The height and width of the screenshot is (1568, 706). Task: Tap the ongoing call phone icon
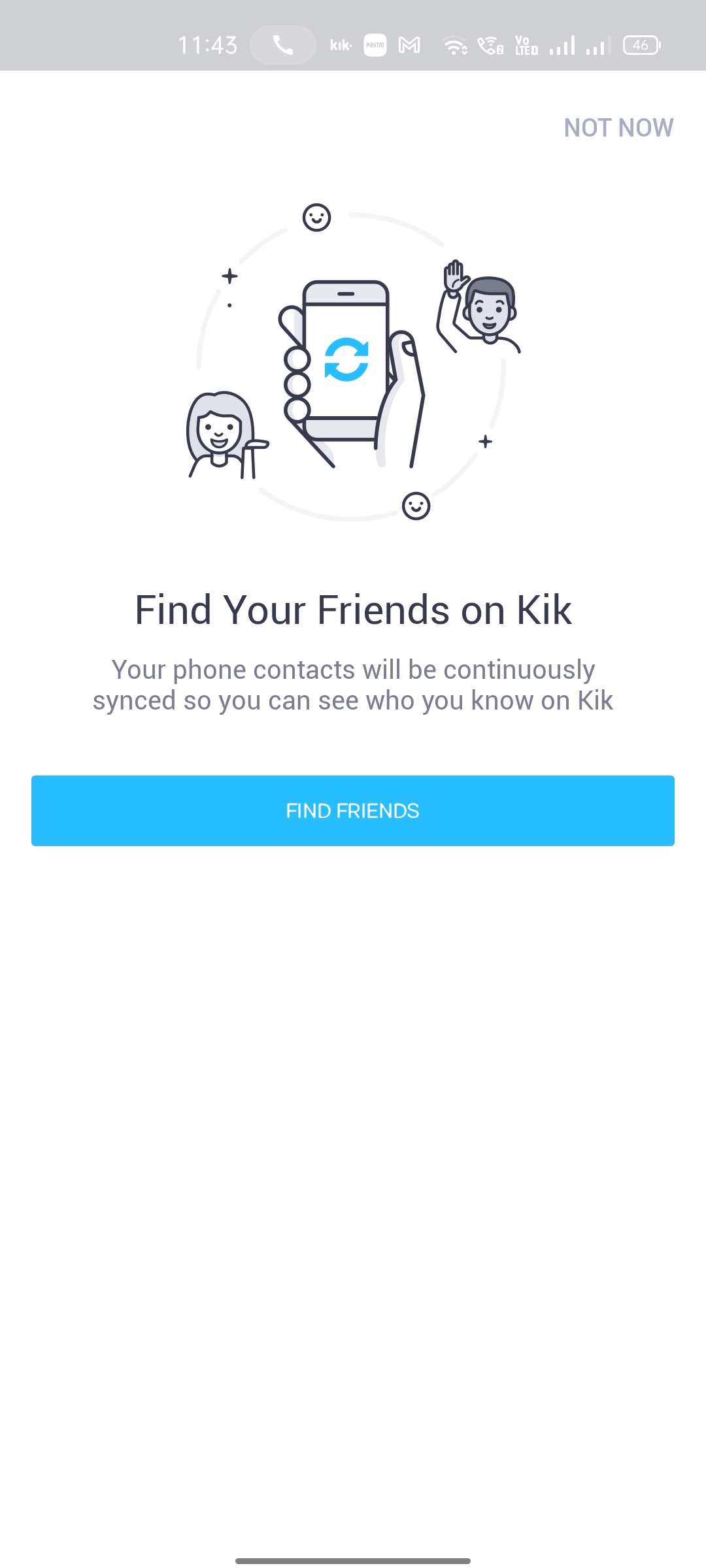pos(282,44)
